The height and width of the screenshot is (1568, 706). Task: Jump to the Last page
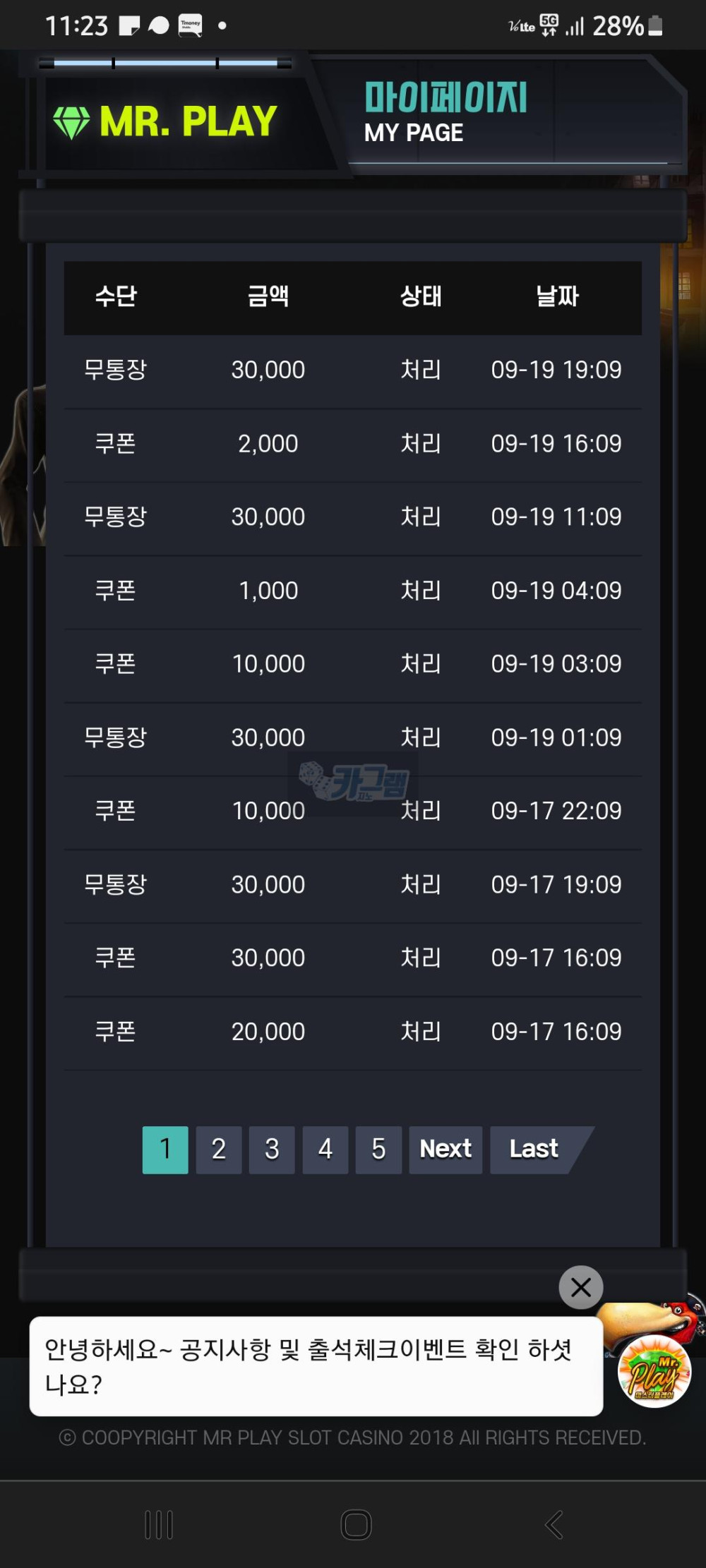coord(535,1150)
